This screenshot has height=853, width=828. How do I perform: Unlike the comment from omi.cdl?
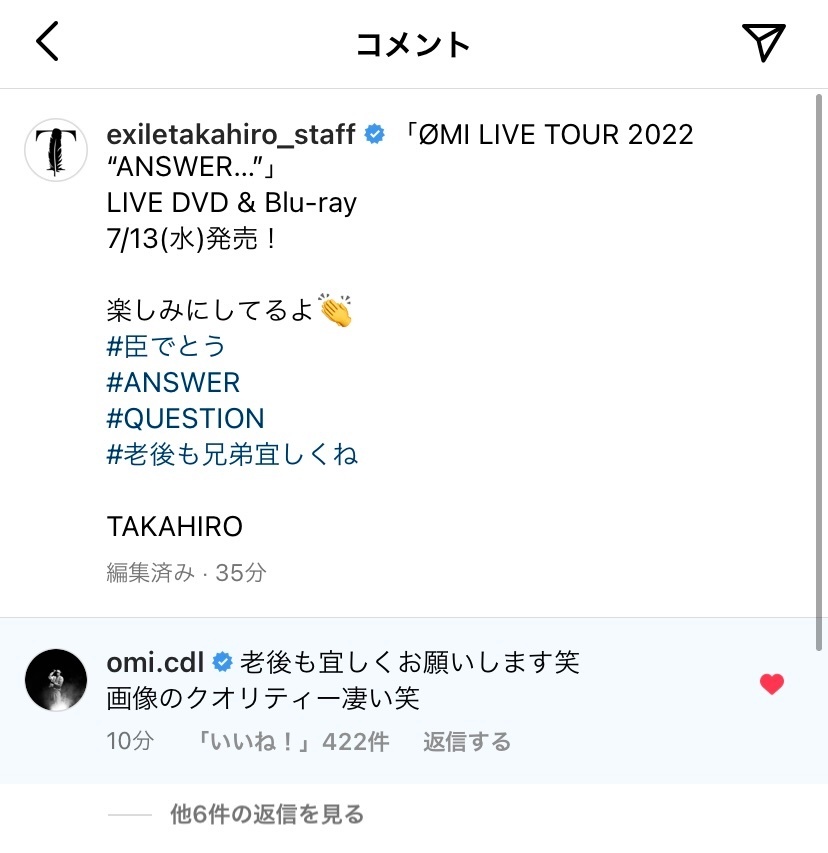point(771,685)
